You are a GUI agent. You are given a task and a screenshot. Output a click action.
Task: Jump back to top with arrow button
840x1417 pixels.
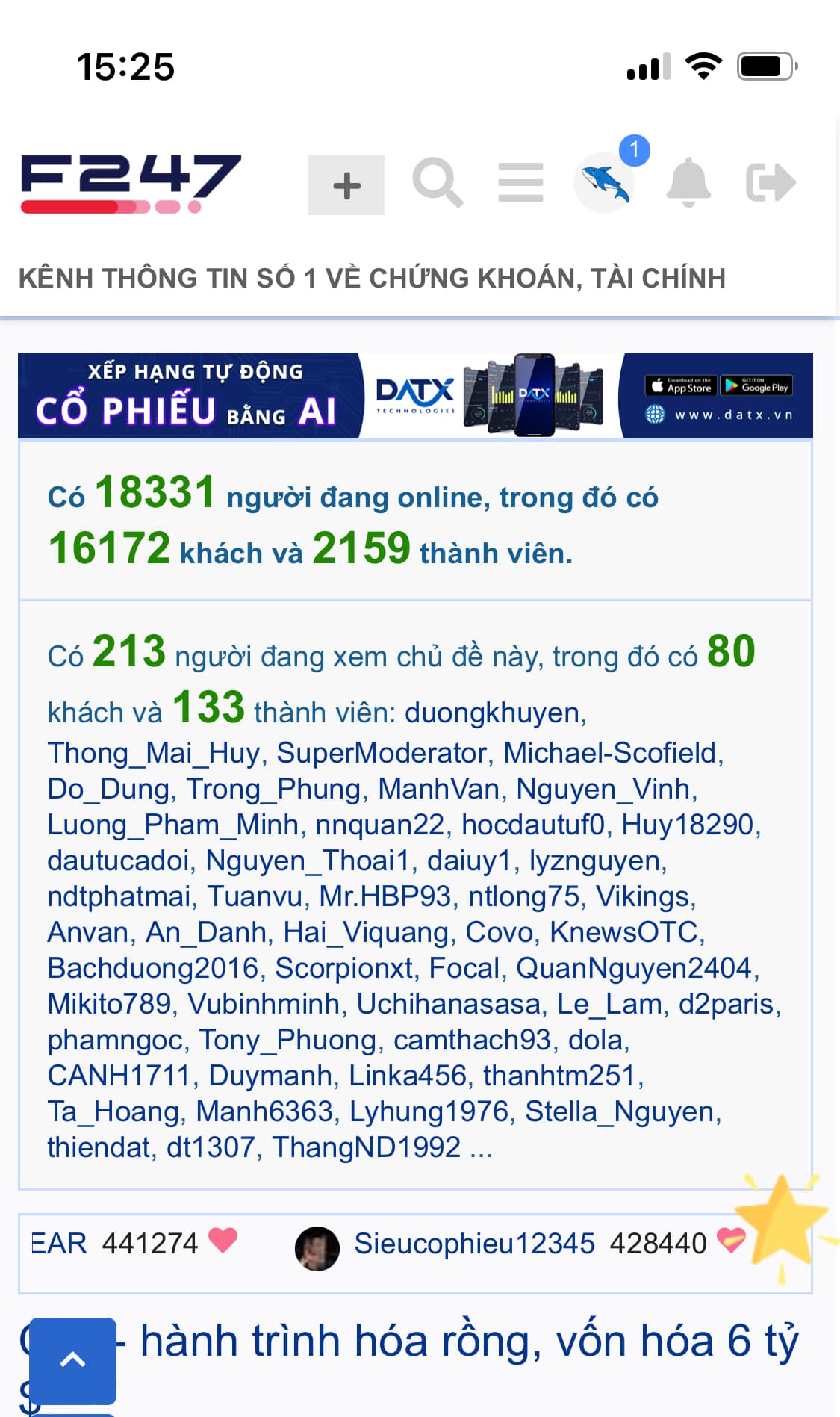coord(72,1360)
